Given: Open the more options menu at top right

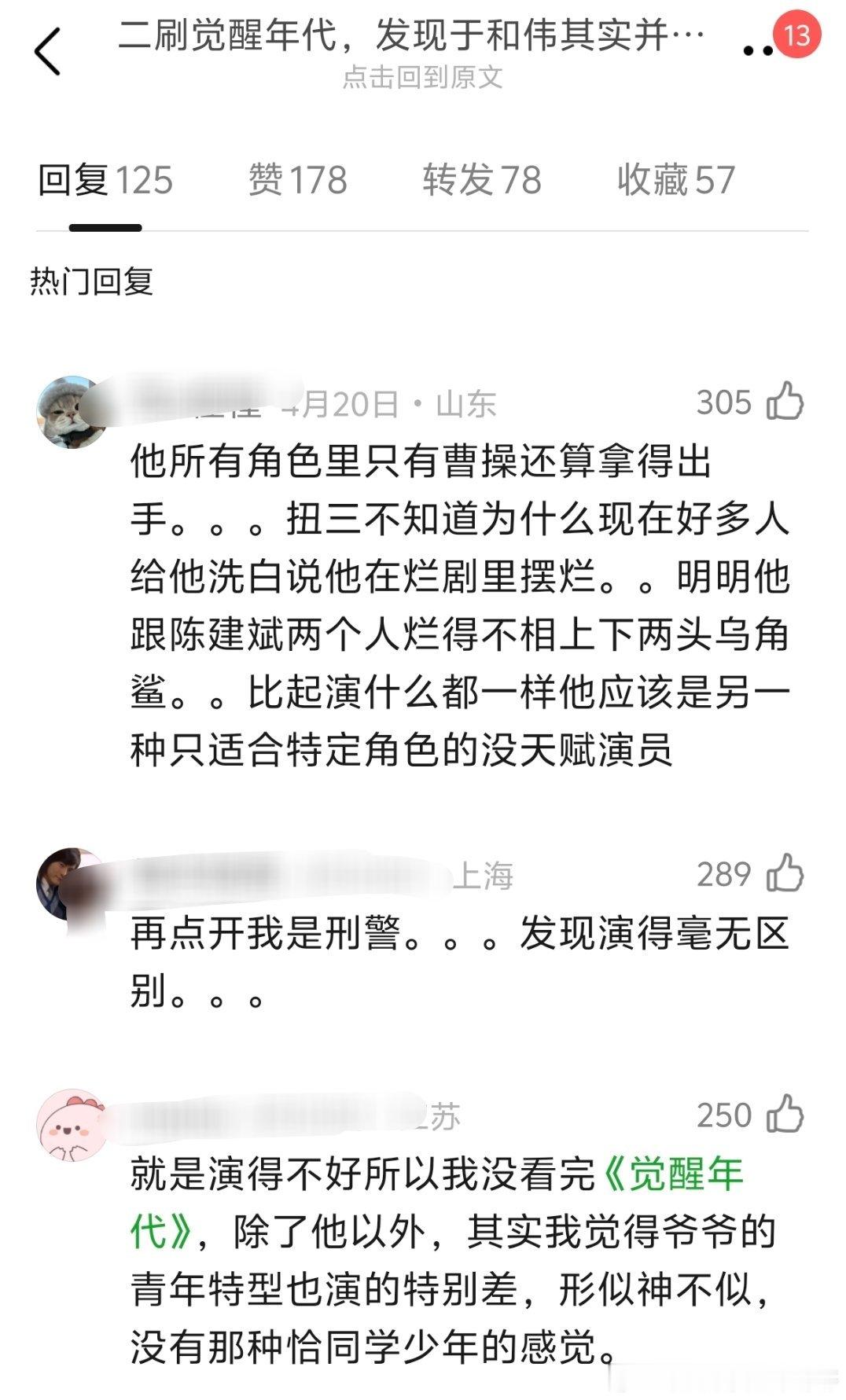Looking at the screenshot, I should pyautogui.click(x=756, y=50).
